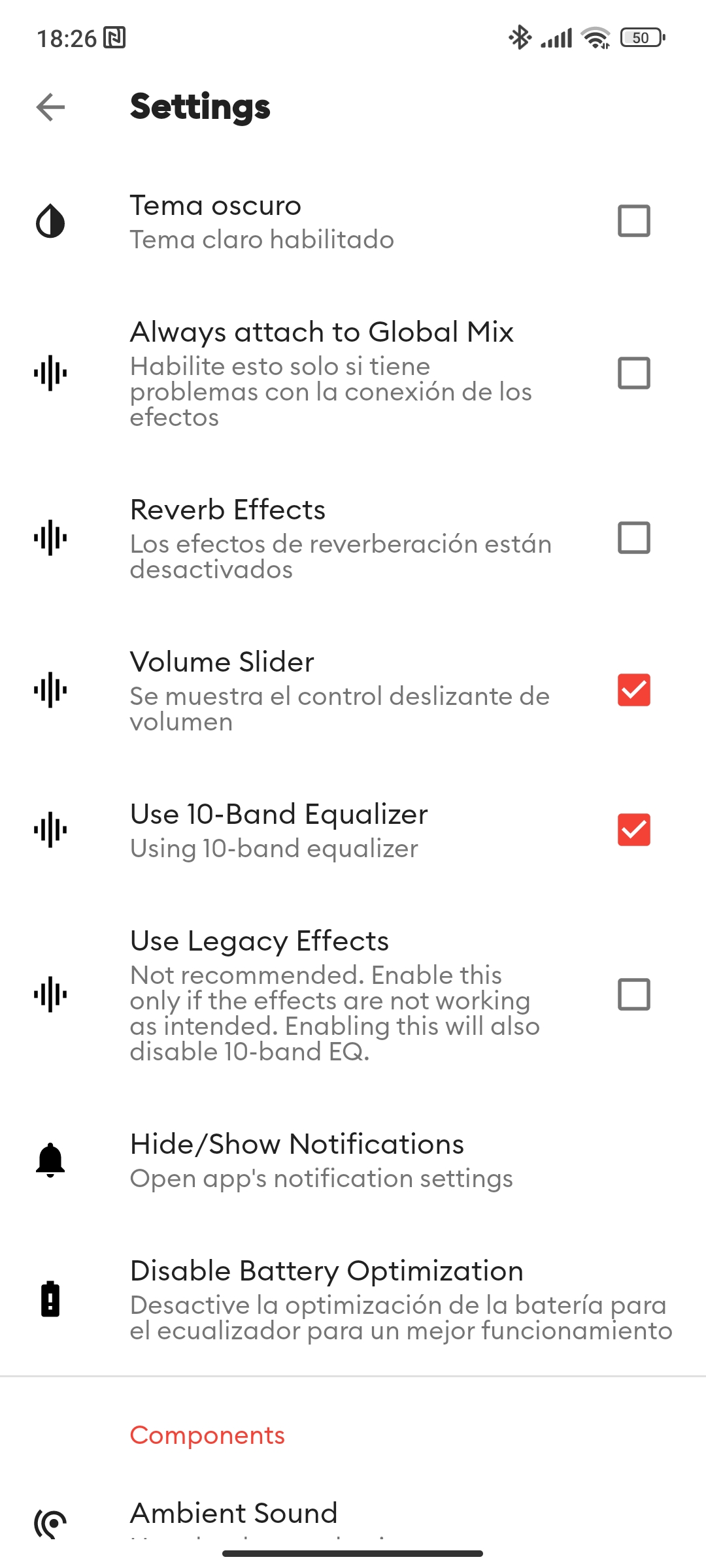The image size is (706, 1568).
Task: Disable Use 10-Band Equalizer checkbox
Action: (633, 830)
